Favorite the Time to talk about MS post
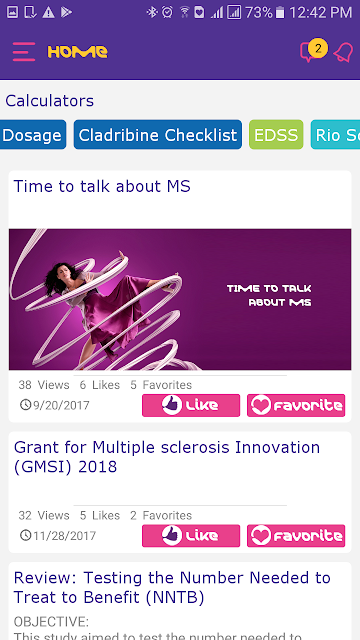 (296, 405)
